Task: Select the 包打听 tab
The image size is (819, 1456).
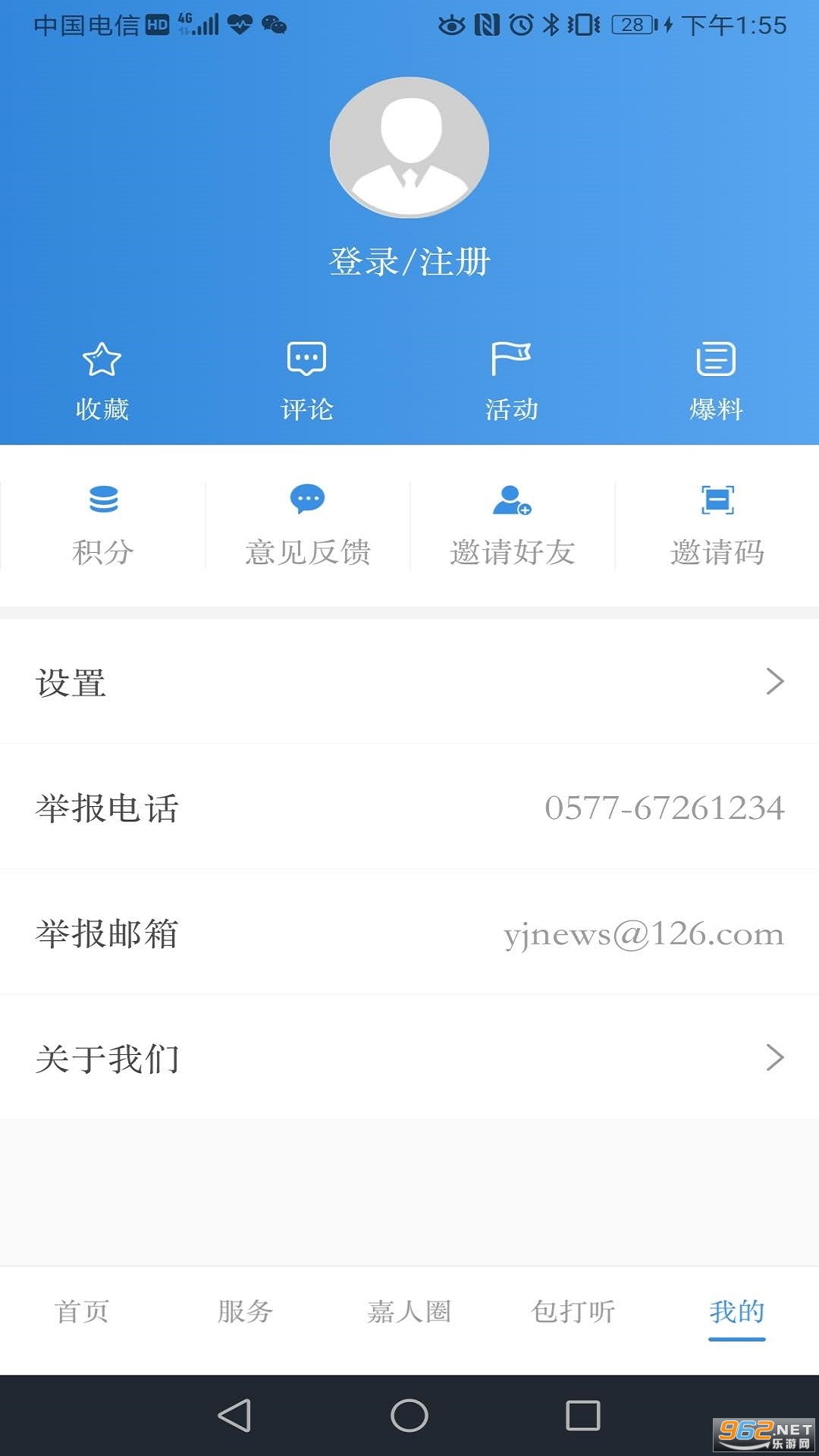Action: [x=573, y=1311]
